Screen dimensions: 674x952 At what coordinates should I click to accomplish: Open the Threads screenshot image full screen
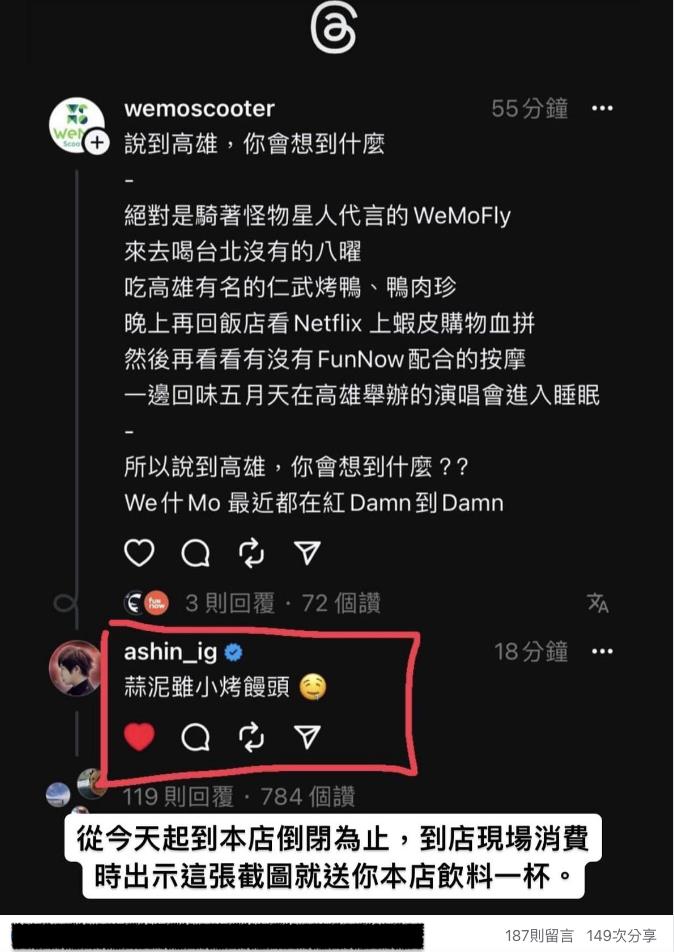(x=337, y=450)
